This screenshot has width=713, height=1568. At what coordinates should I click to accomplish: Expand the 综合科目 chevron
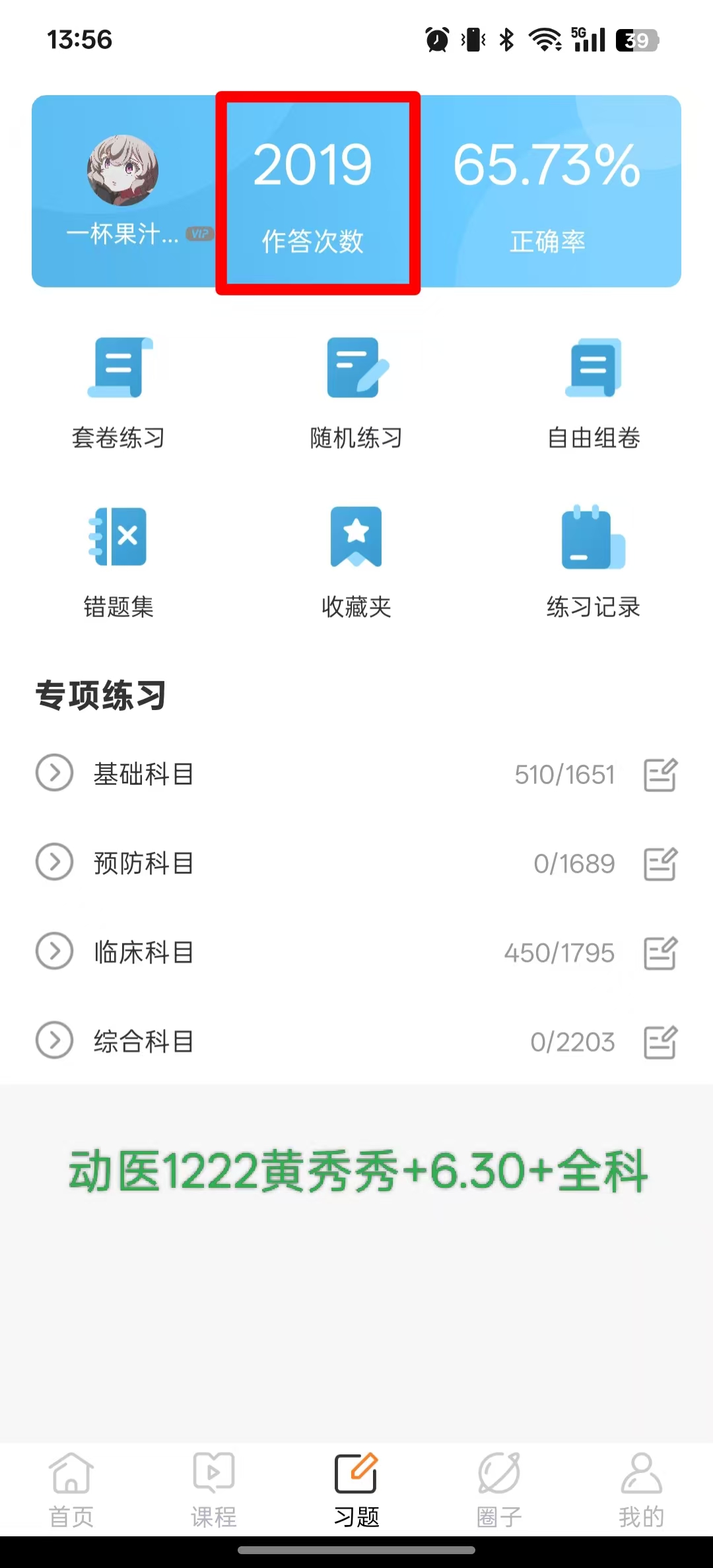pyautogui.click(x=54, y=1040)
